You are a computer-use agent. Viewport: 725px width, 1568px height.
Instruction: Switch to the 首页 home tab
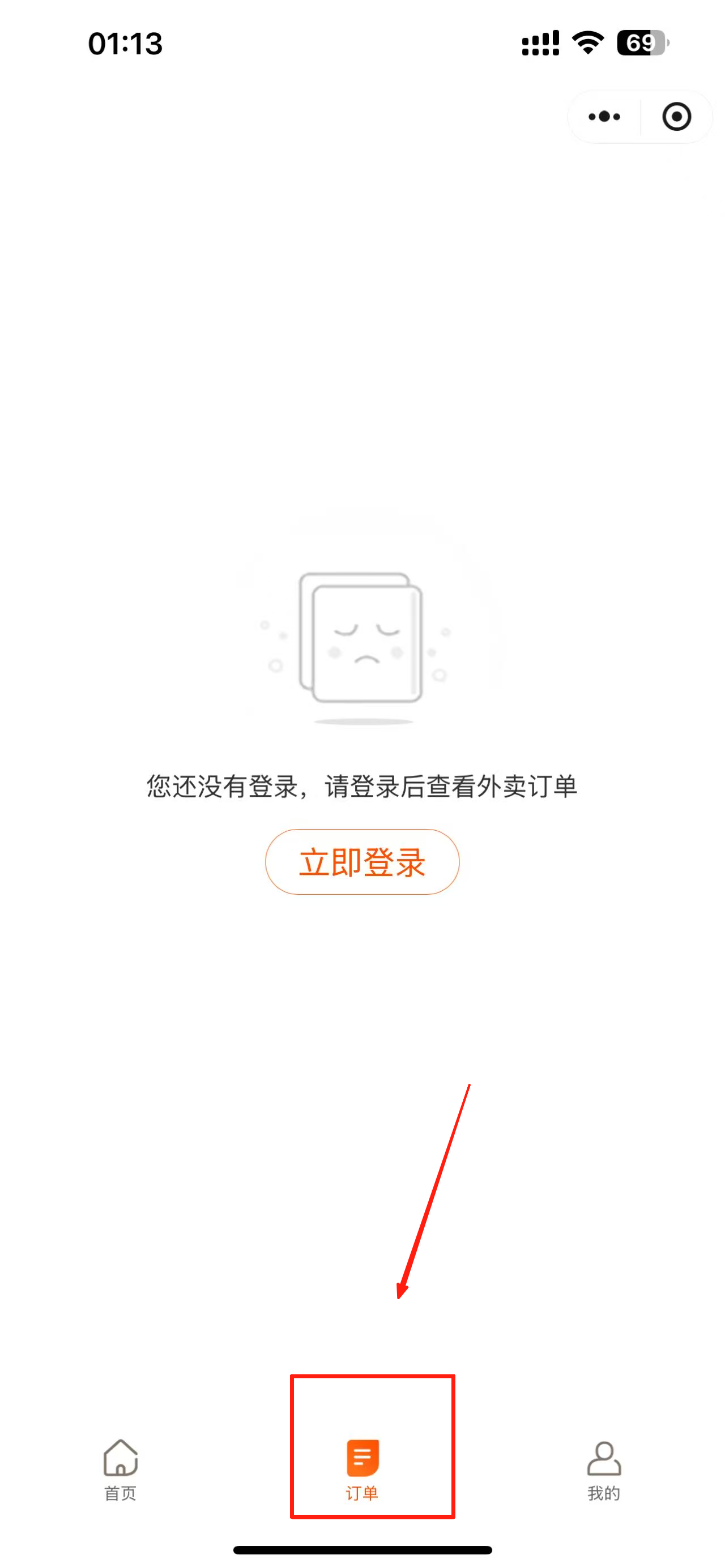point(121,1468)
